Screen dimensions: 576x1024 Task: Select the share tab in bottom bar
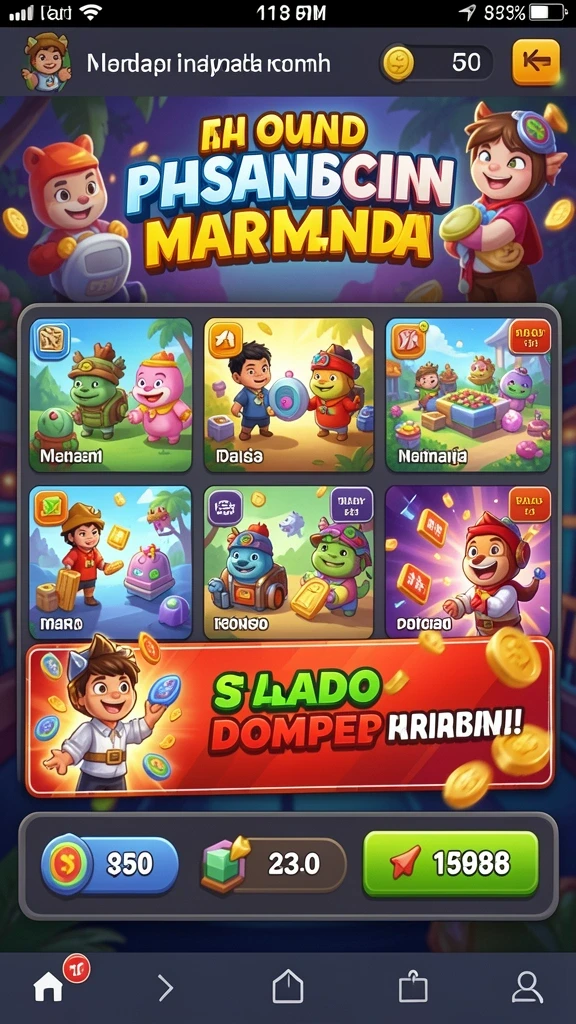(x=413, y=987)
